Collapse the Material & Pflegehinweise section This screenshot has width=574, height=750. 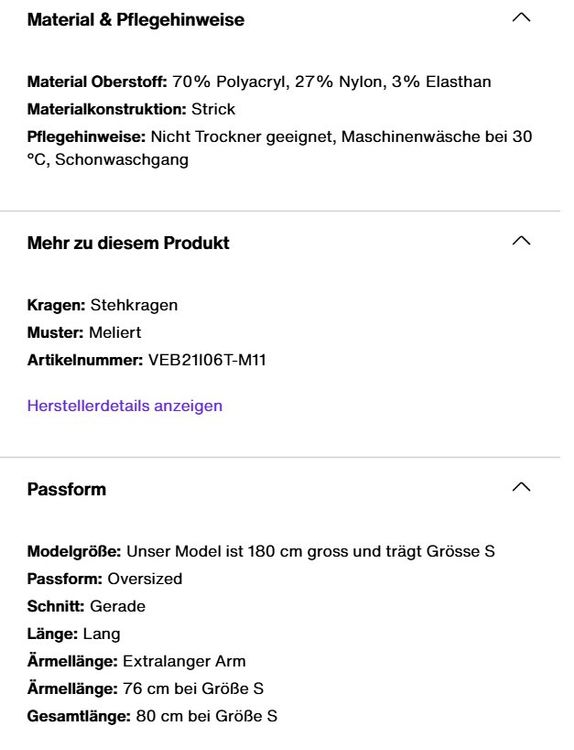click(521, 18)
